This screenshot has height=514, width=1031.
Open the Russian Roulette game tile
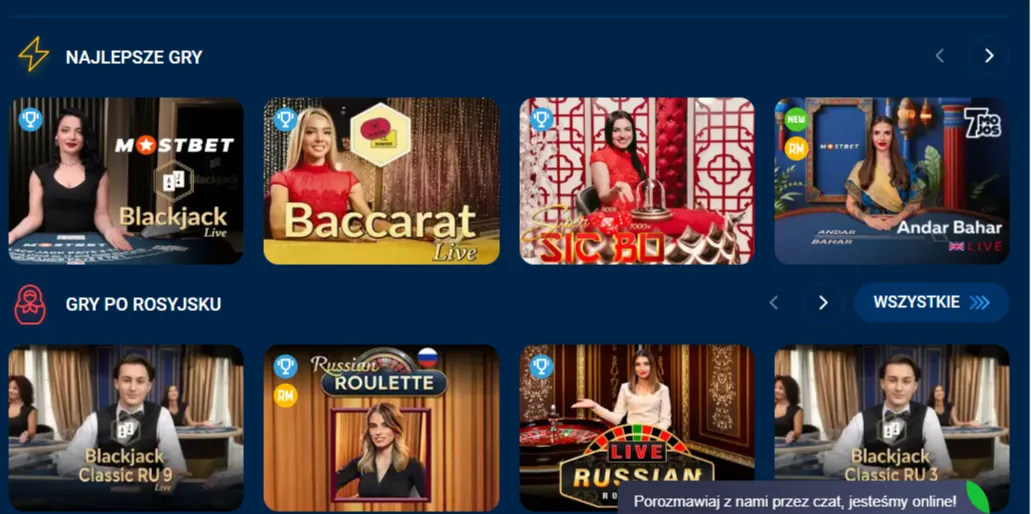381,428
